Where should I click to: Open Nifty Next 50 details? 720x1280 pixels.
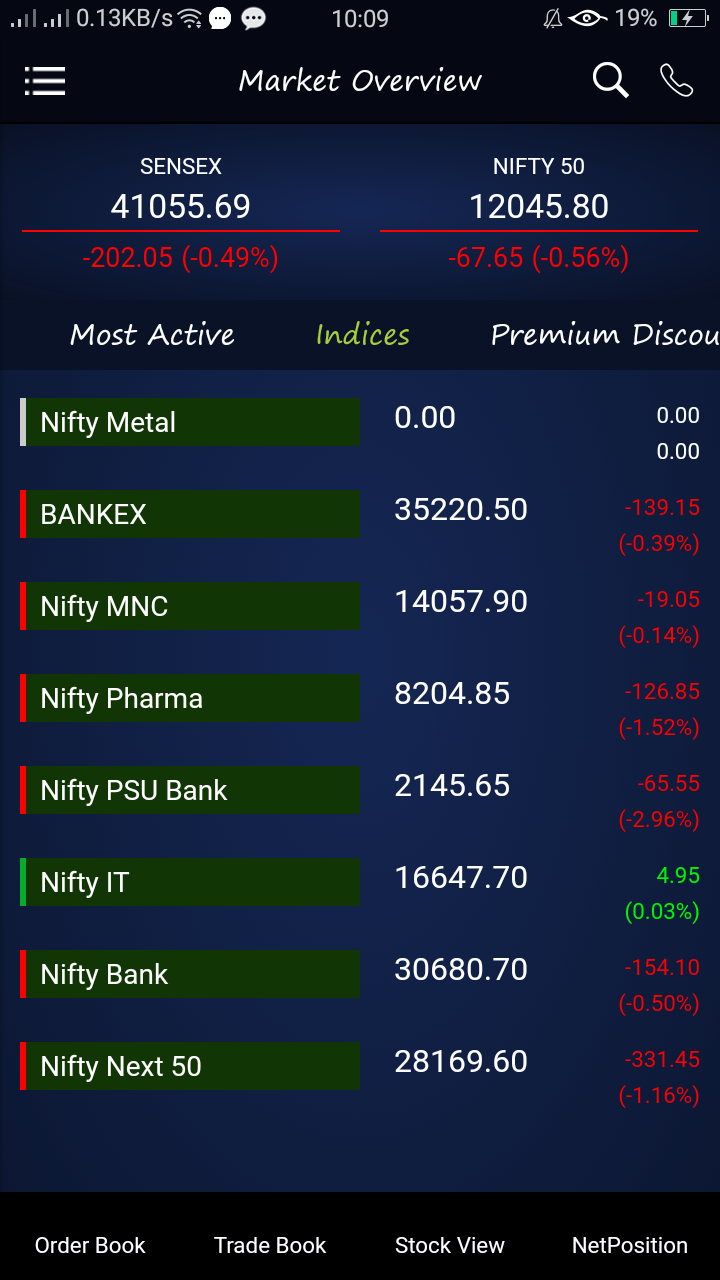pos(360,1077)
